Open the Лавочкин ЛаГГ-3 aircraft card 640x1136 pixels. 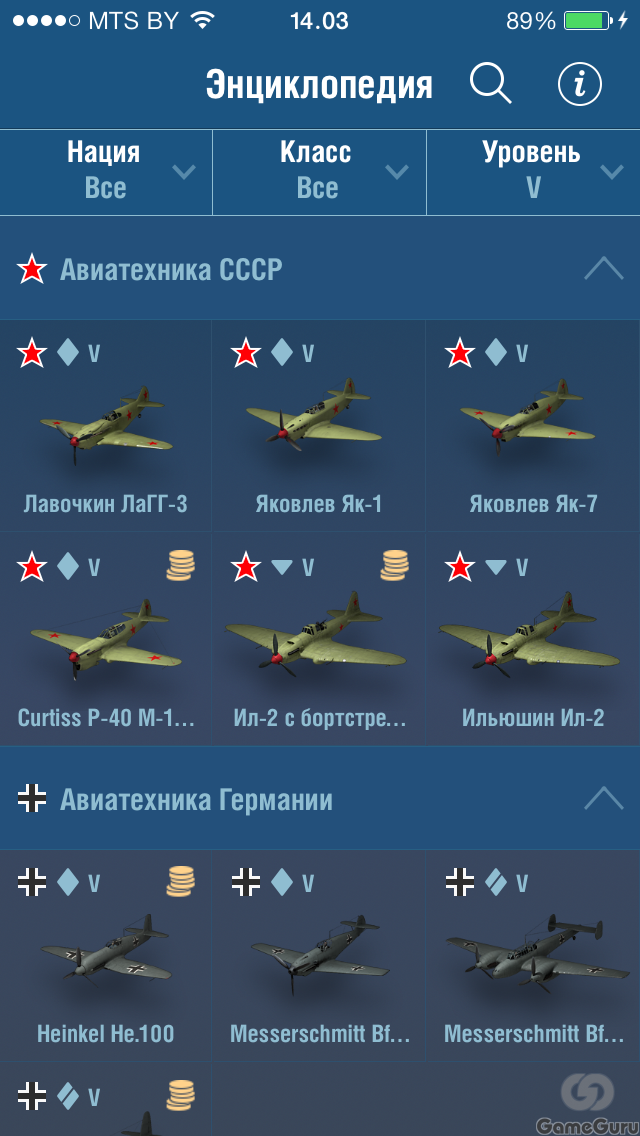tap(105, 427)
